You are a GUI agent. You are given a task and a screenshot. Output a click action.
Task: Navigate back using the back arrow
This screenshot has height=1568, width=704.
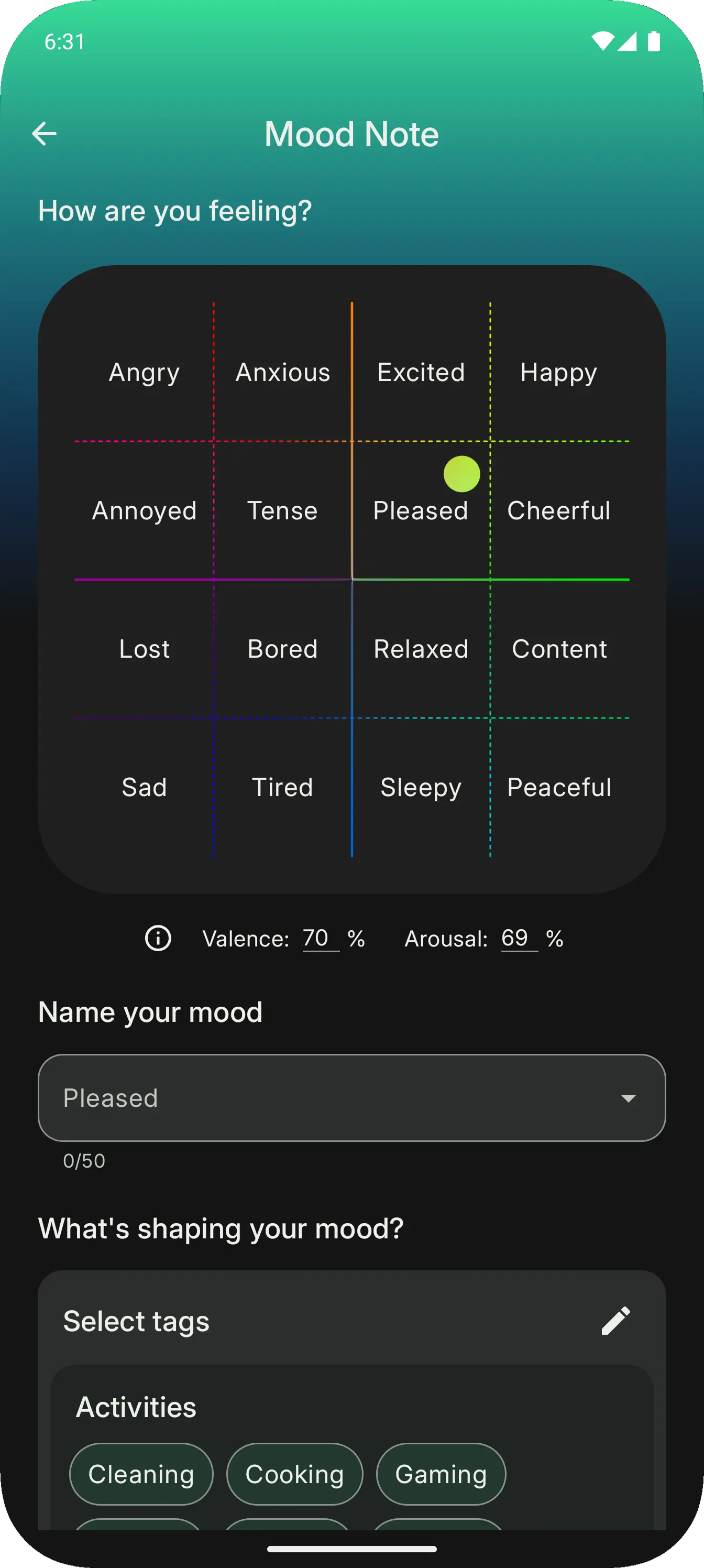[x=45, y=133]
